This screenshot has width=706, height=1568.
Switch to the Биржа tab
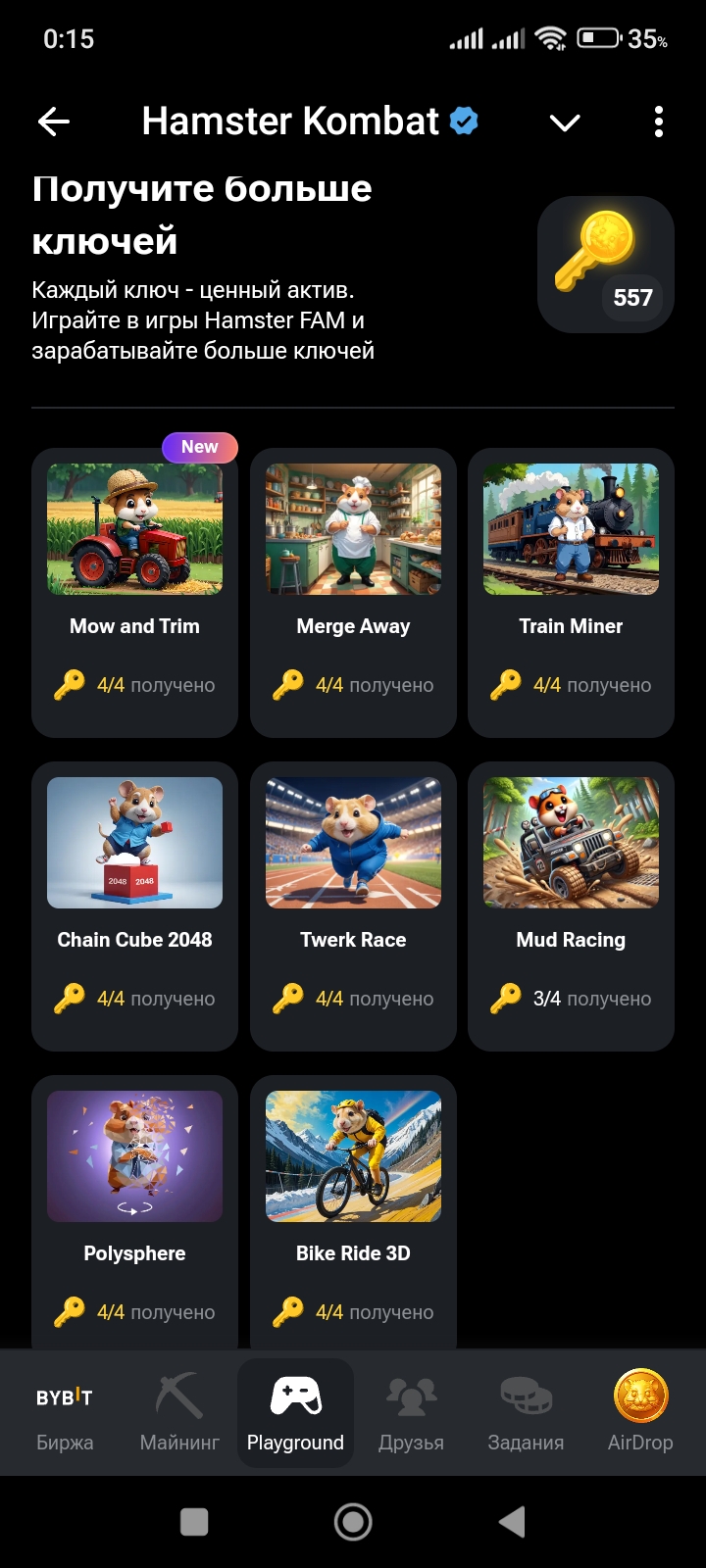(65, 1412)
